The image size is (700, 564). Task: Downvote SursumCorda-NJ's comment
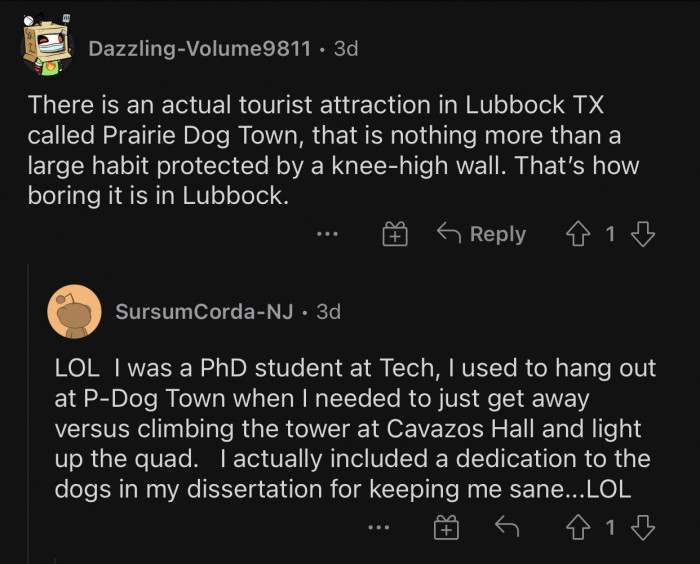coord(643,527)
